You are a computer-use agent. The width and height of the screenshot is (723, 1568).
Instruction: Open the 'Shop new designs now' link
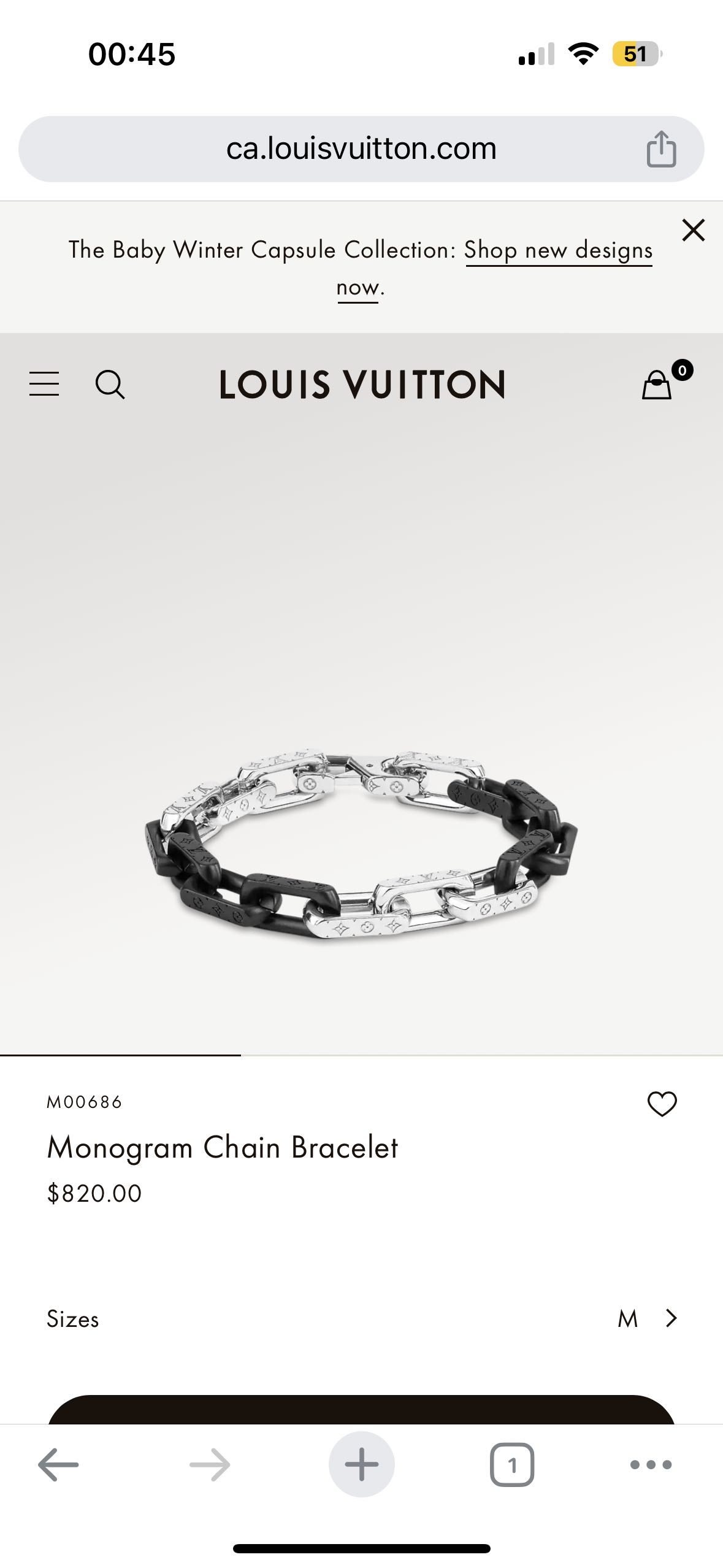494,268
